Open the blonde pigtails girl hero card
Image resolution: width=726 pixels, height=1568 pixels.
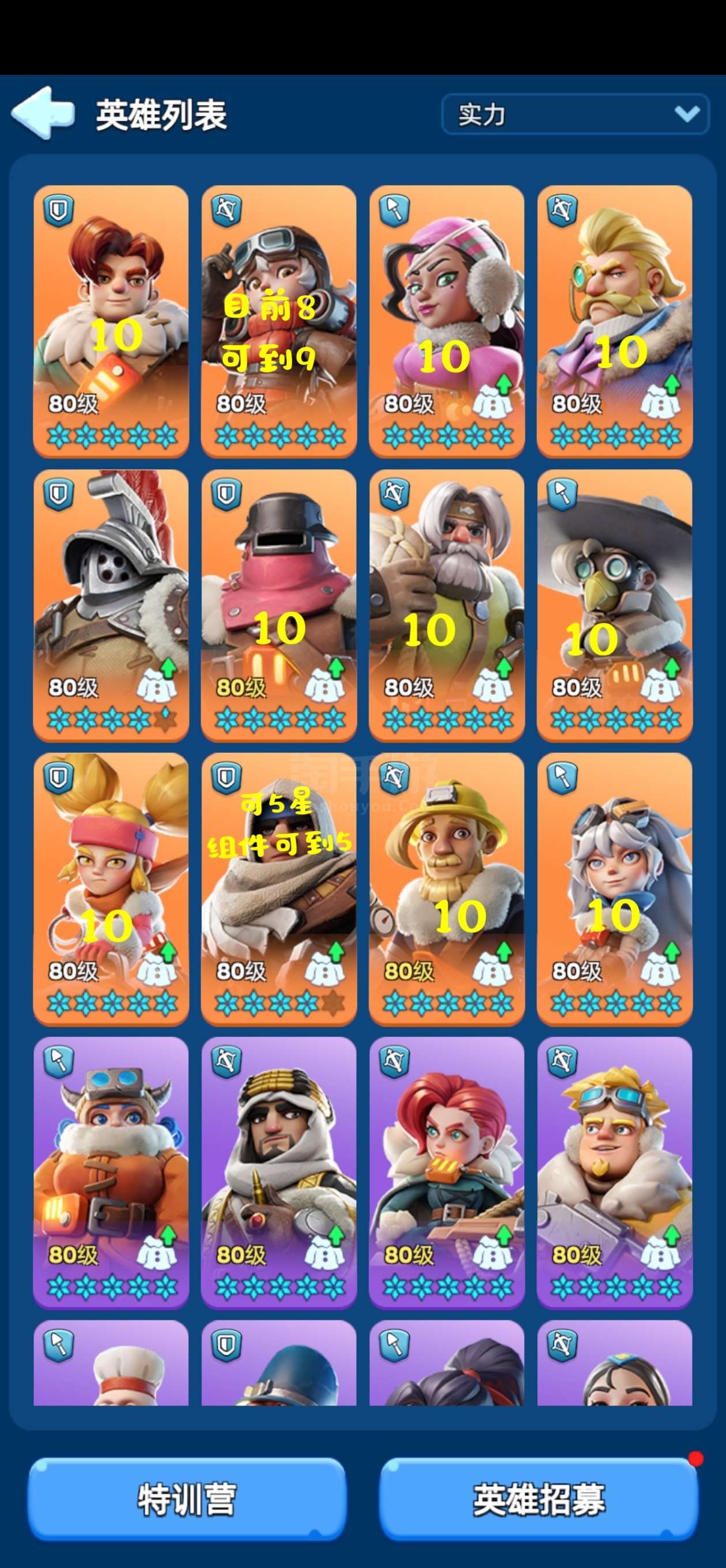(x=111, y=889)
